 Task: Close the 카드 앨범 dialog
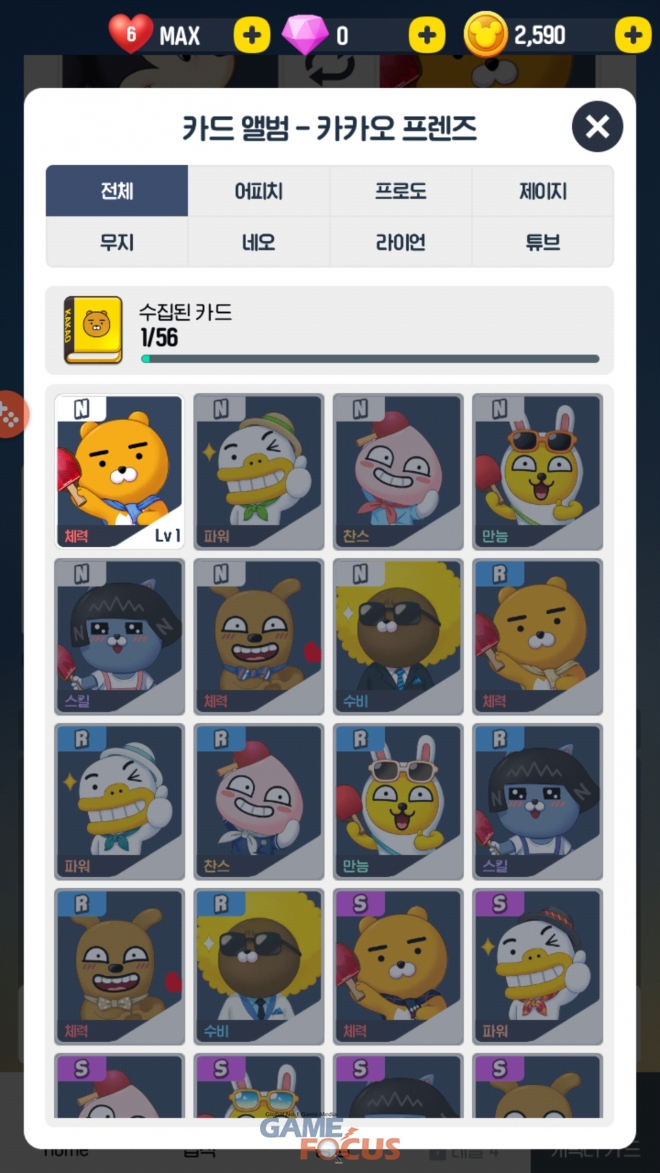click(x=597, y=127)
